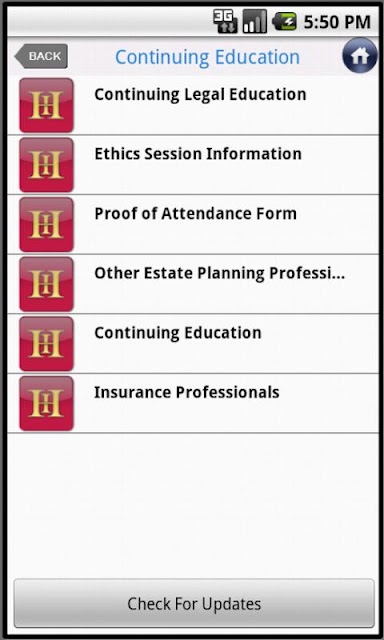Select Insurance Professionals
The image size is (384, 640).
193,403
